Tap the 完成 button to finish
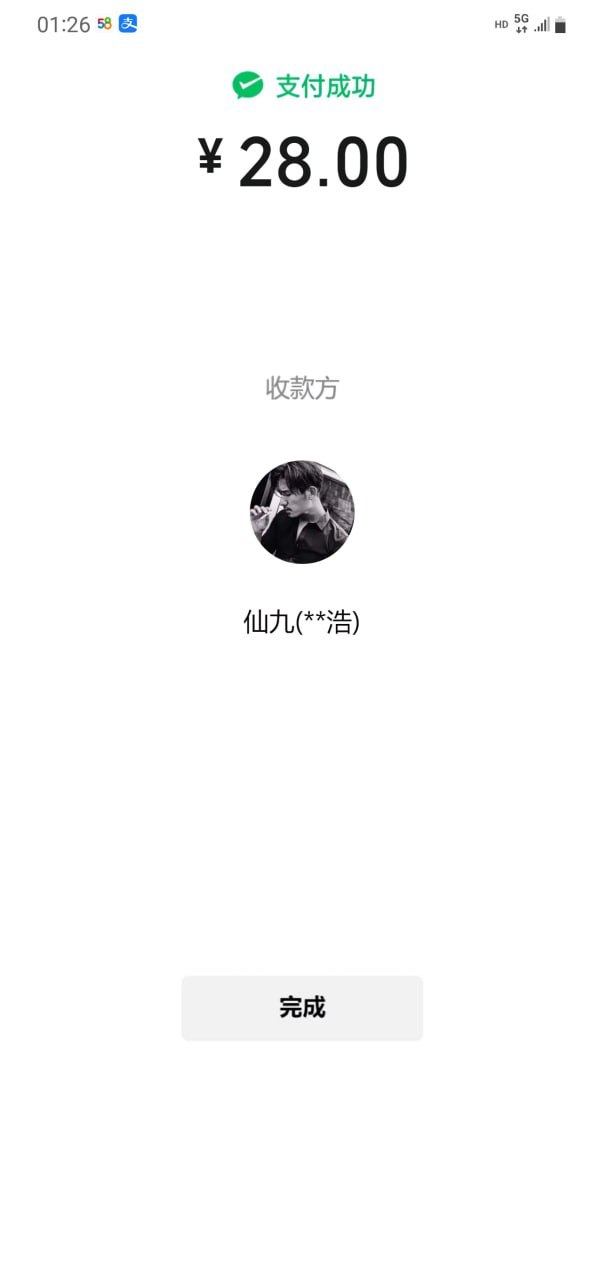 pos(302,1008)
